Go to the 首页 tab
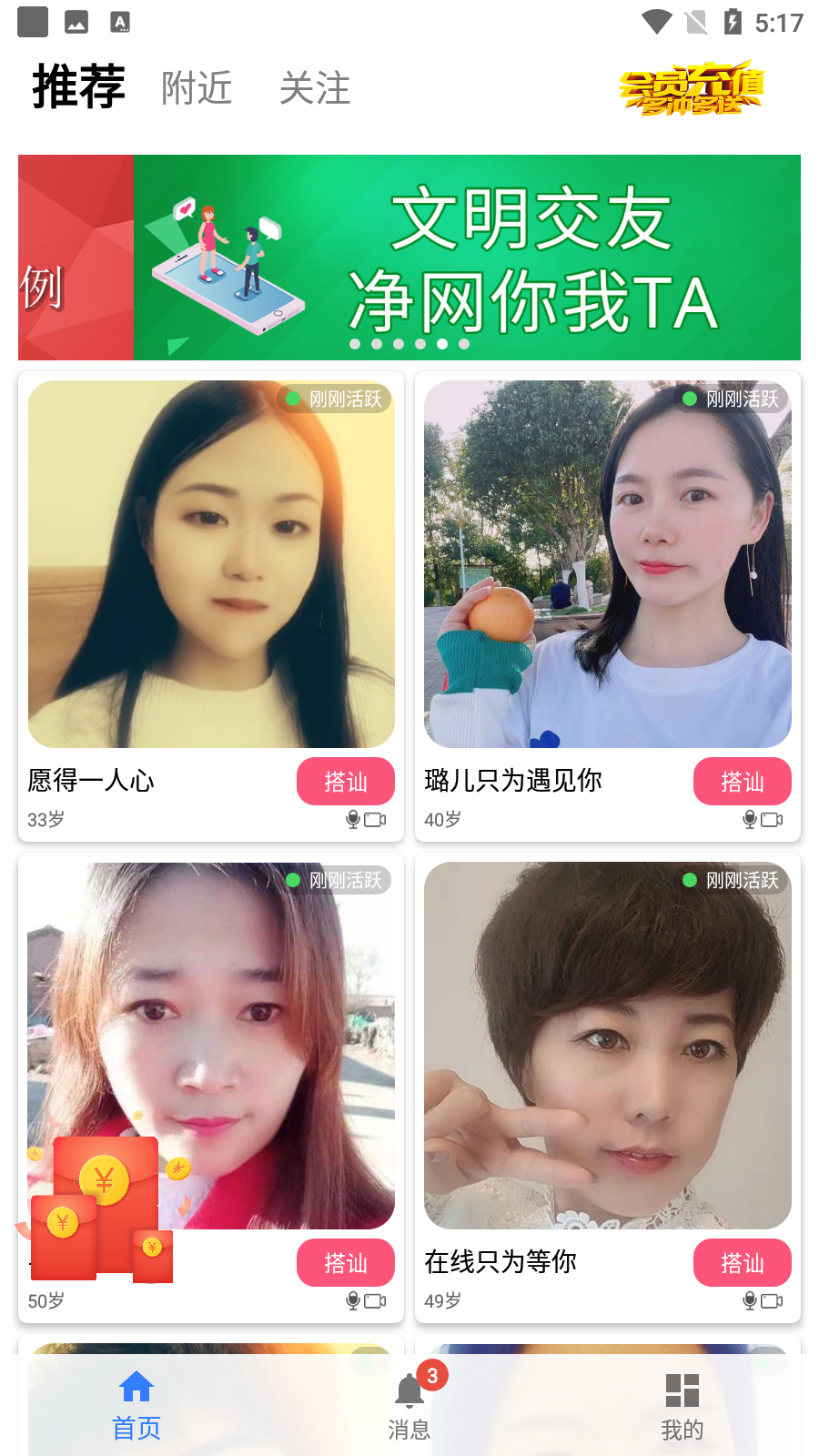Screen dimensions: 819x1456 click(x=136, y=1406)
